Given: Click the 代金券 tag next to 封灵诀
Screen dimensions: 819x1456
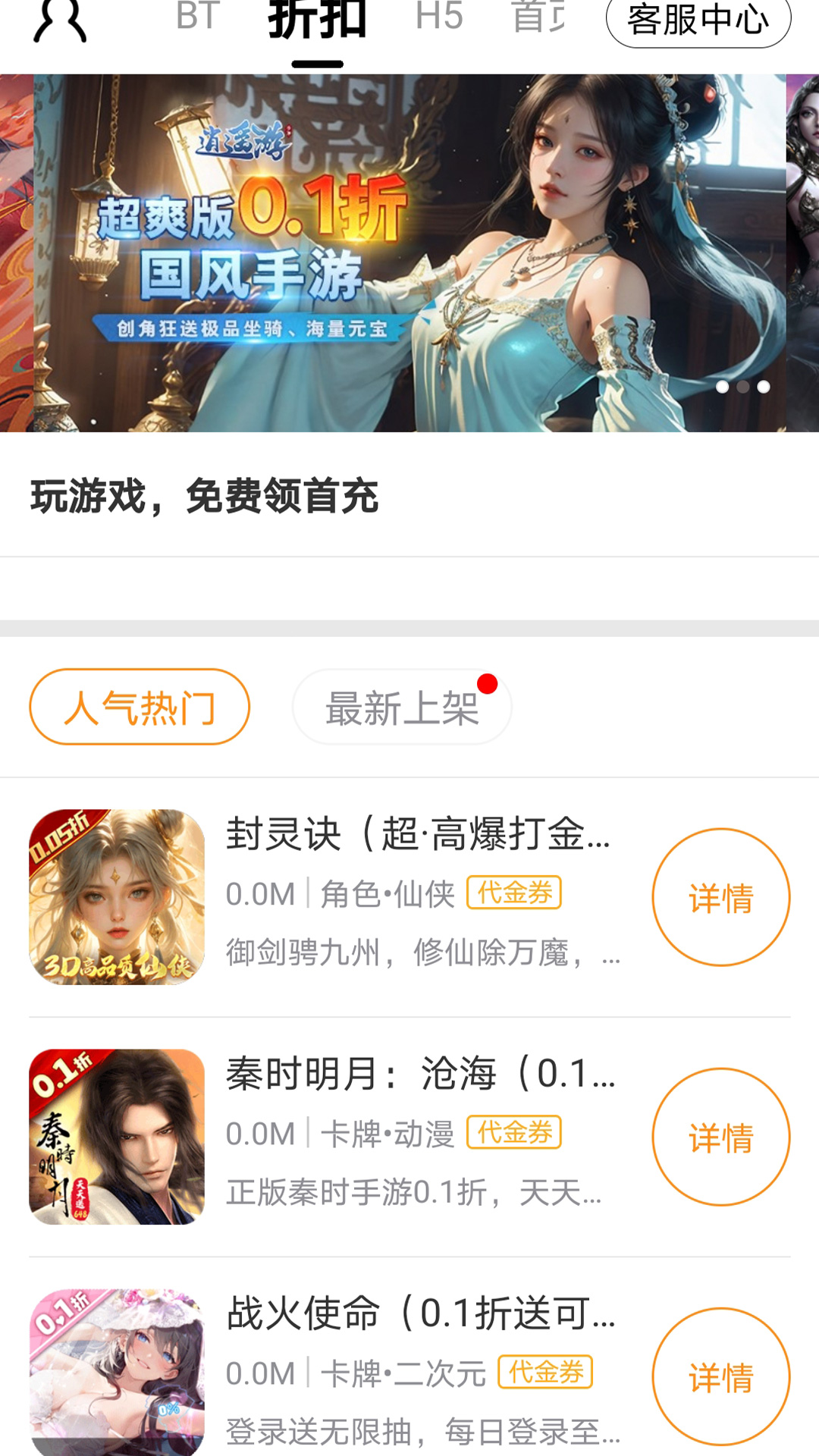Looking at the screenshot, I should click(514, 895).
